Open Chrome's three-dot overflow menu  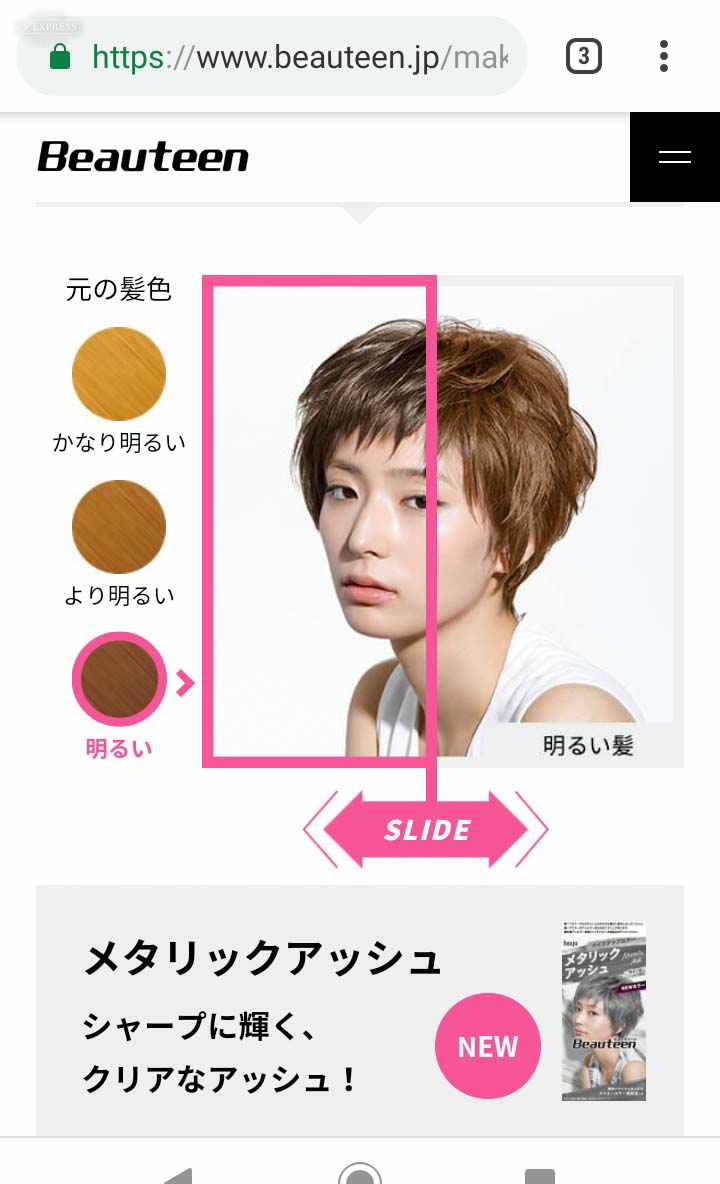click(x=663, y=56)
